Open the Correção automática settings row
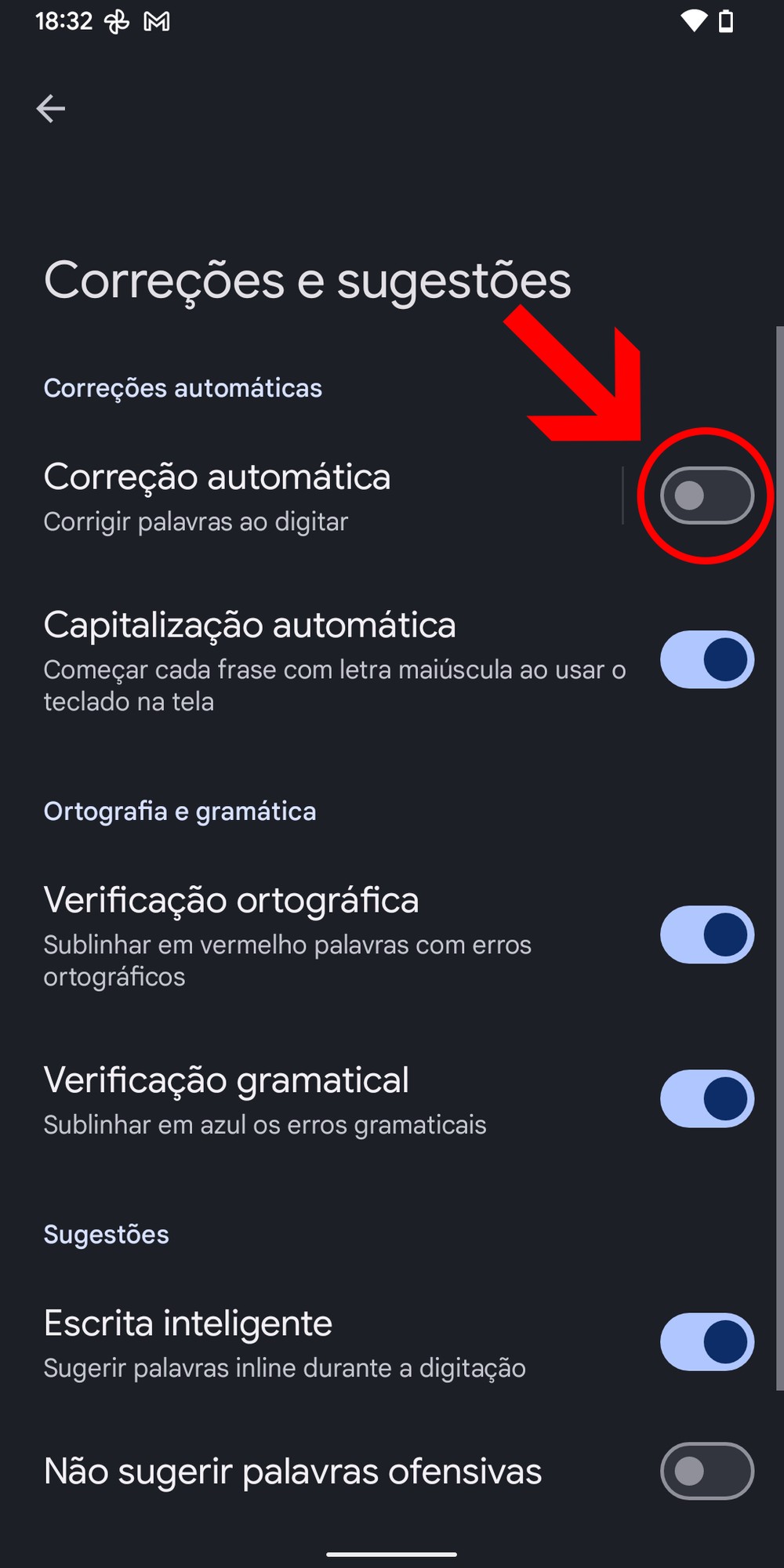The height and width of the screenshot is (1568, 784). click(x=314, y=495)
